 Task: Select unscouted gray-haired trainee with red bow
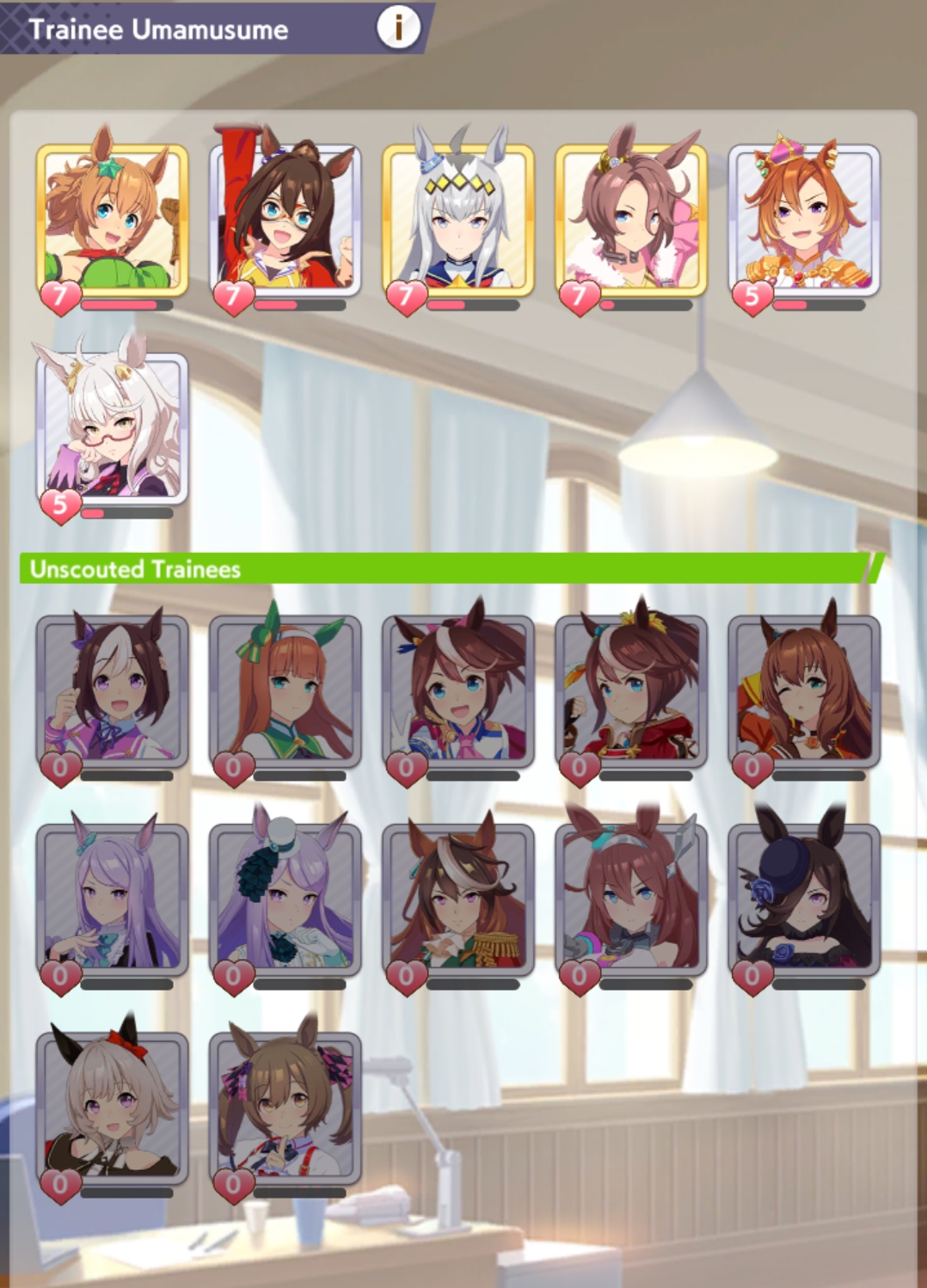pyautogui.click(x=112, y=1107)
